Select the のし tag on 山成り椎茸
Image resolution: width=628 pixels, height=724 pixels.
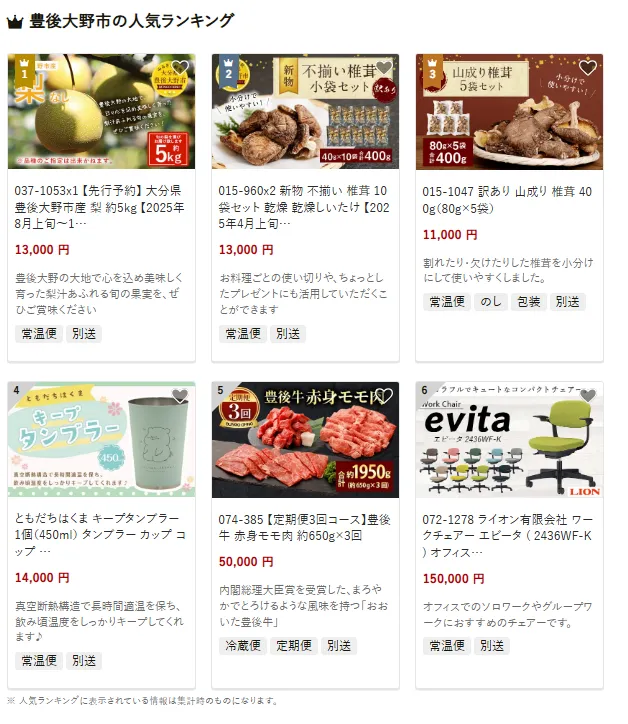point(491,301)
